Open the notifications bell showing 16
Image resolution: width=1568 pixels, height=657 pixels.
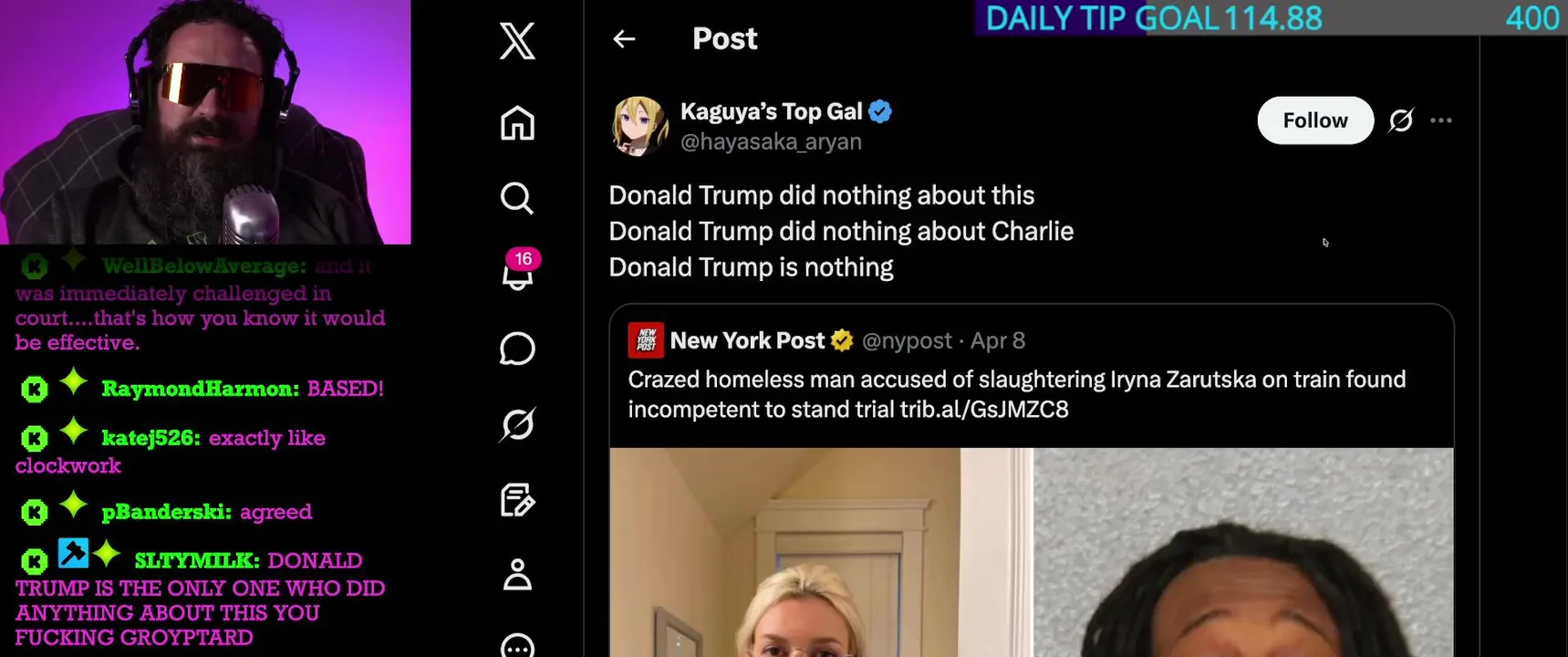tap(517, 272)
